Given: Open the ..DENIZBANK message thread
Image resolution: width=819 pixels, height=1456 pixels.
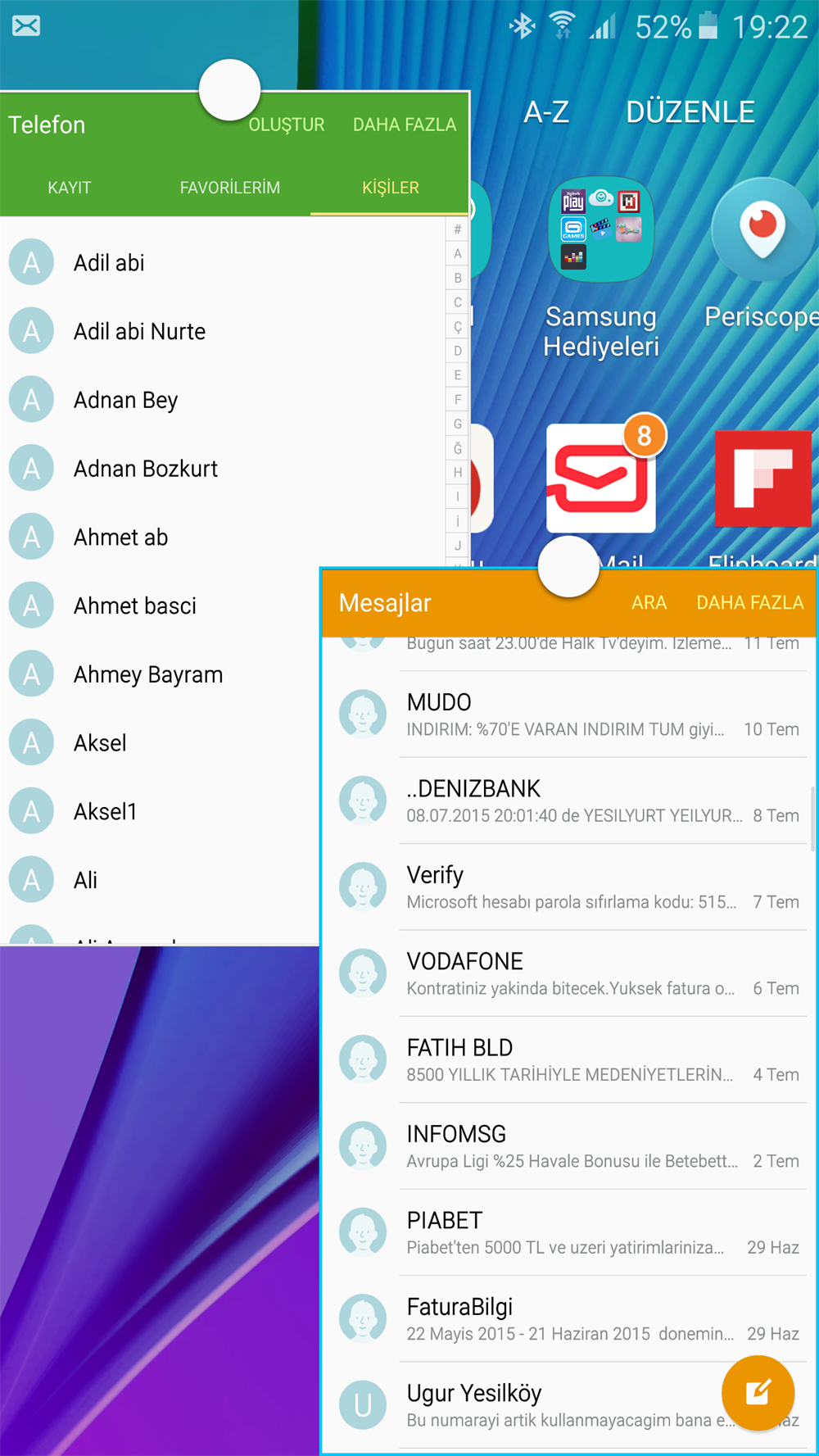Looking at the screenshot, I should [565, 801].
